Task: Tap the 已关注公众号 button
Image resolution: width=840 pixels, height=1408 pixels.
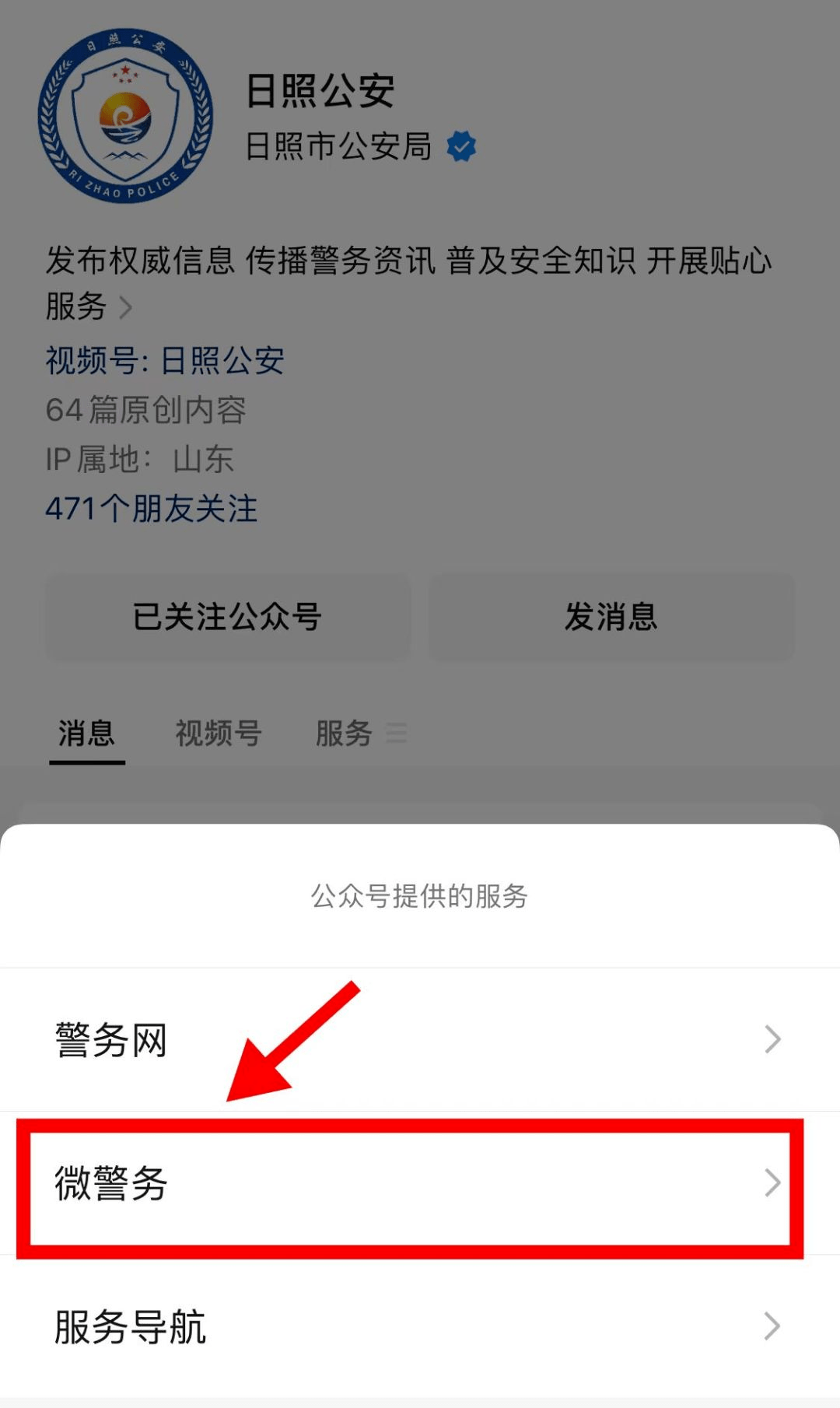Action: pos(227,617)
